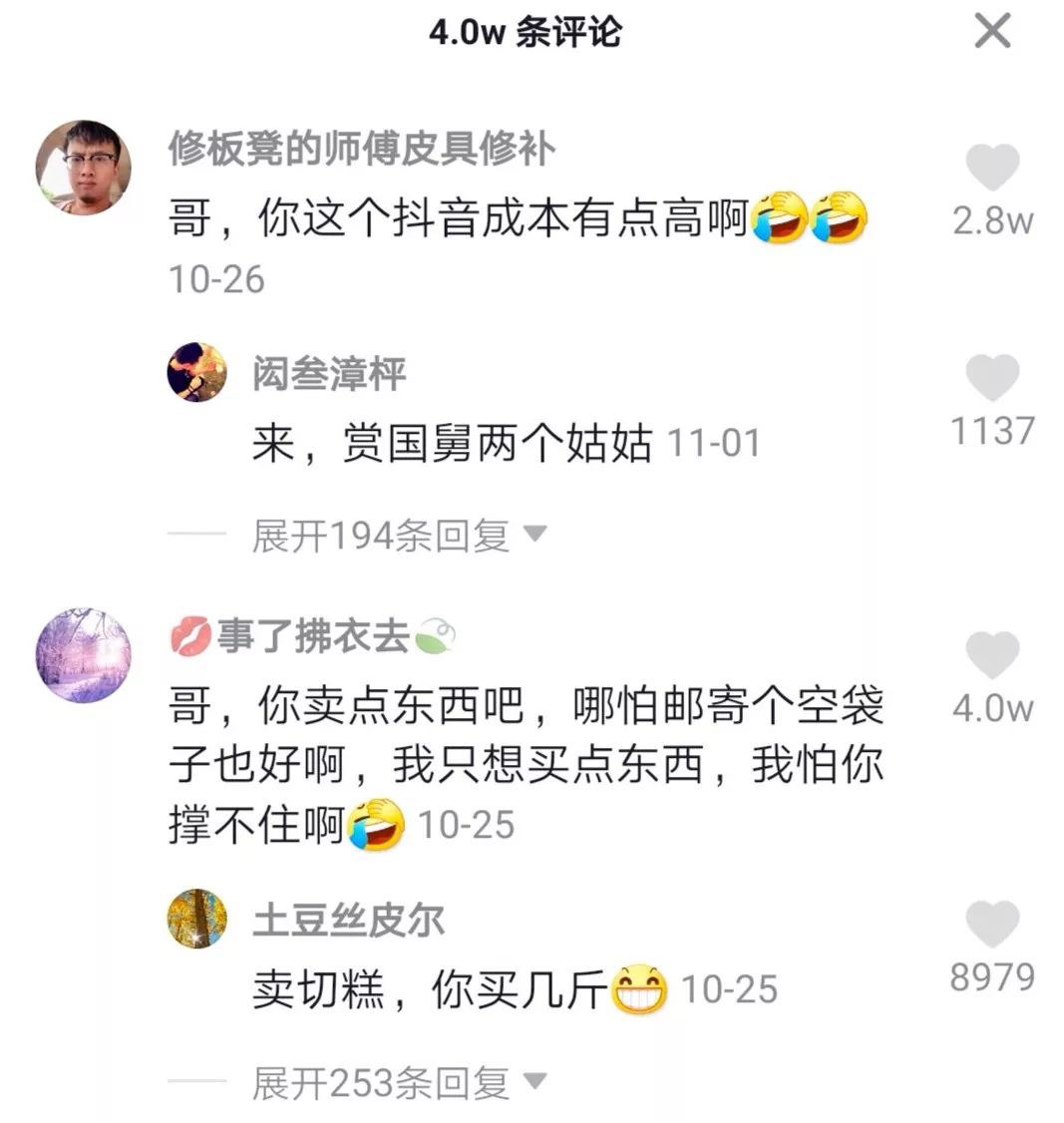Like the comment by 修板凳的师傅皮具修补
This screenshot has height=1123, width=1064.
tap(992, 168)
